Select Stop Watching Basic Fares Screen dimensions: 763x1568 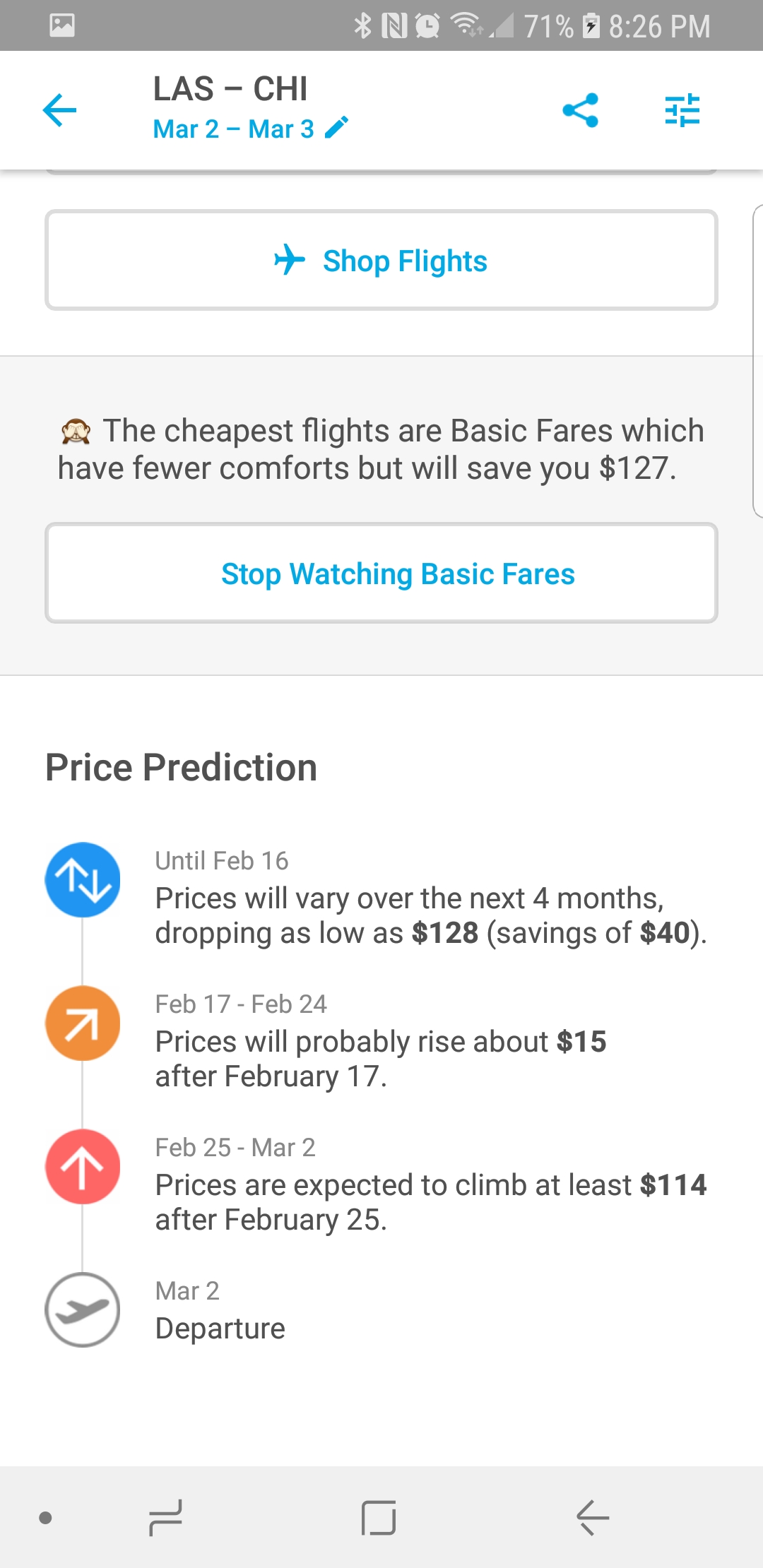point(381,574)
